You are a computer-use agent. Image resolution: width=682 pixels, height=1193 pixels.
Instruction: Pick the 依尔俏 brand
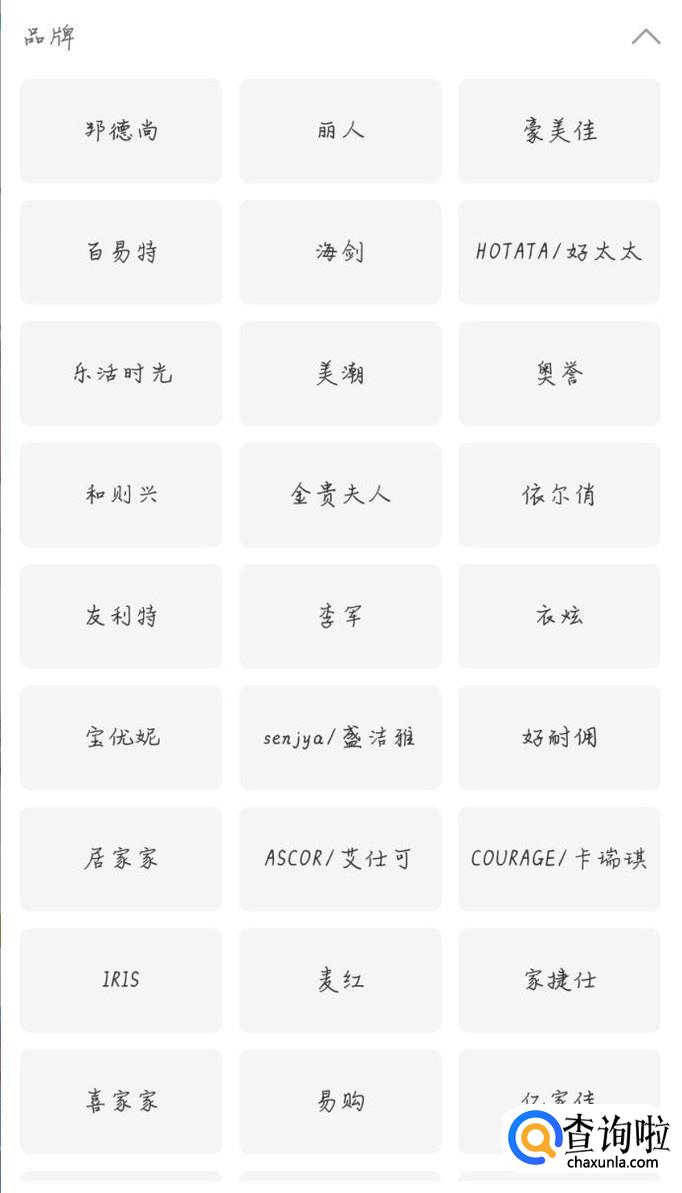pos(559,495)
